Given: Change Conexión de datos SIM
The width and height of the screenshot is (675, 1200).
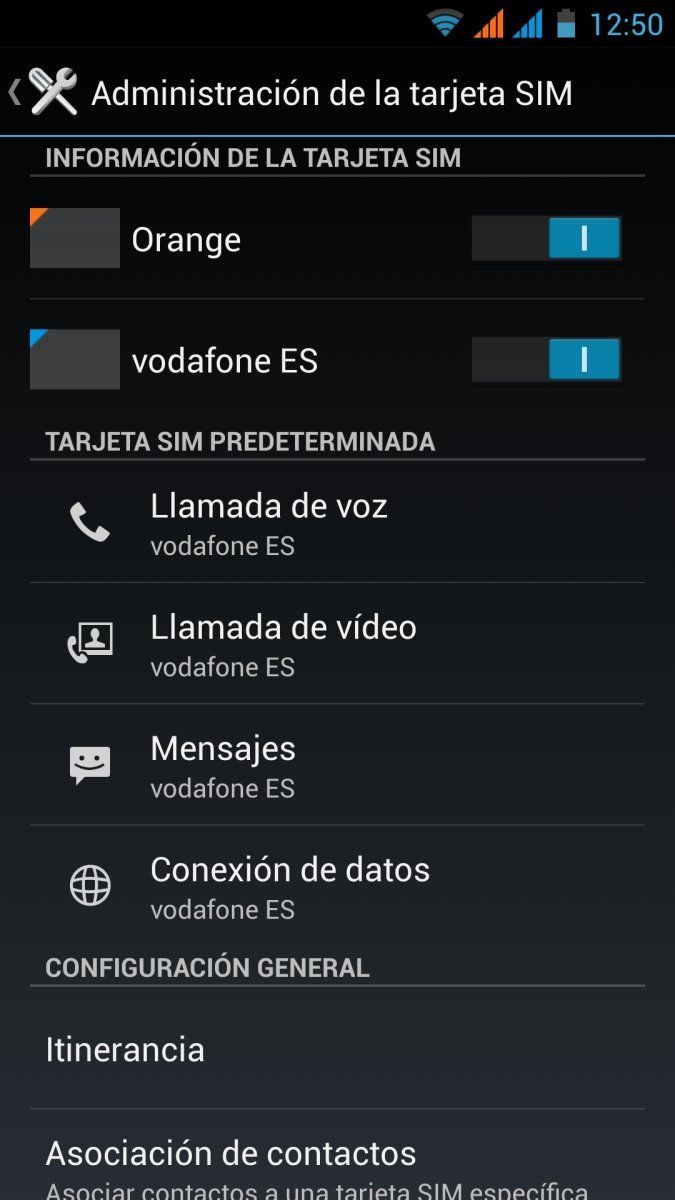Looking at the screenshot, I should [x=337, y=886].
